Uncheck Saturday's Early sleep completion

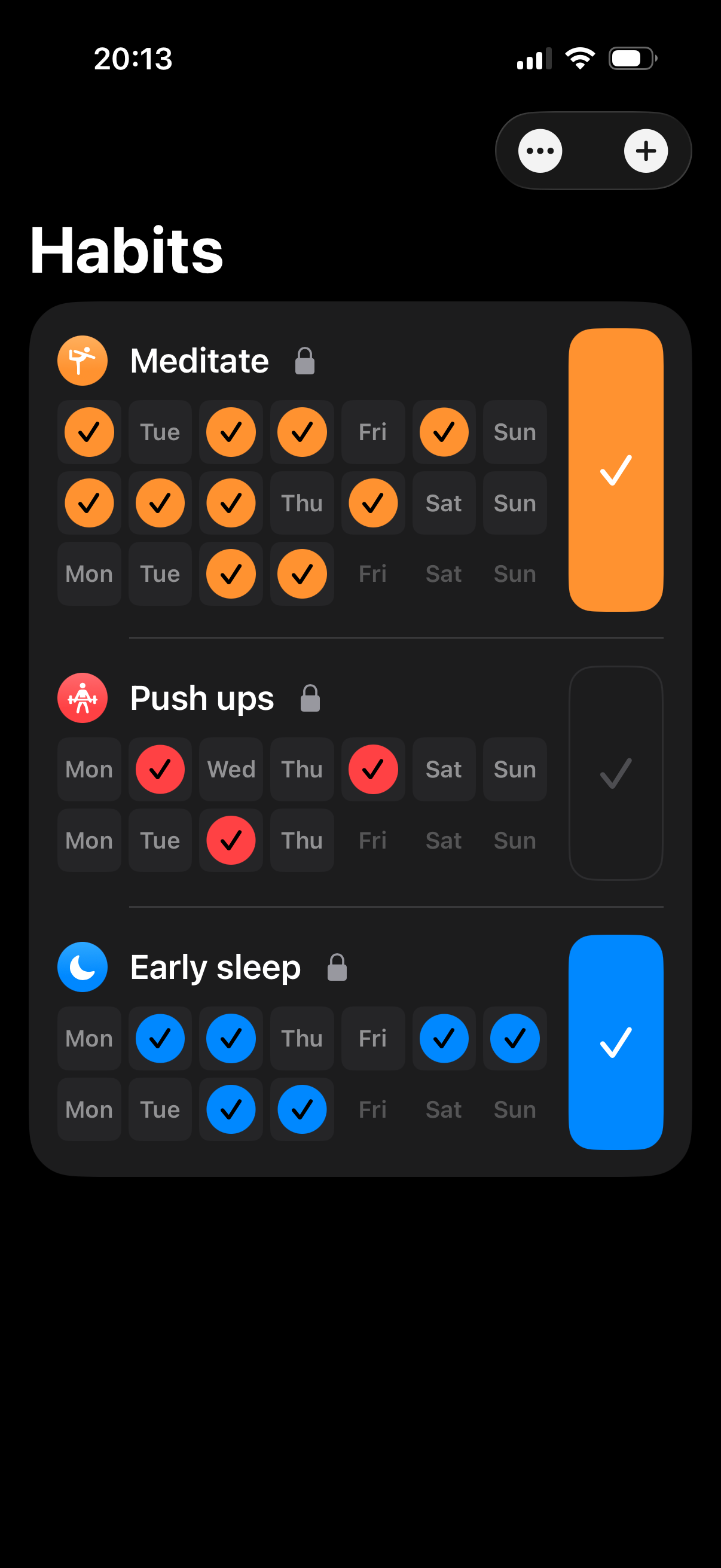(x=444, y=1038)
